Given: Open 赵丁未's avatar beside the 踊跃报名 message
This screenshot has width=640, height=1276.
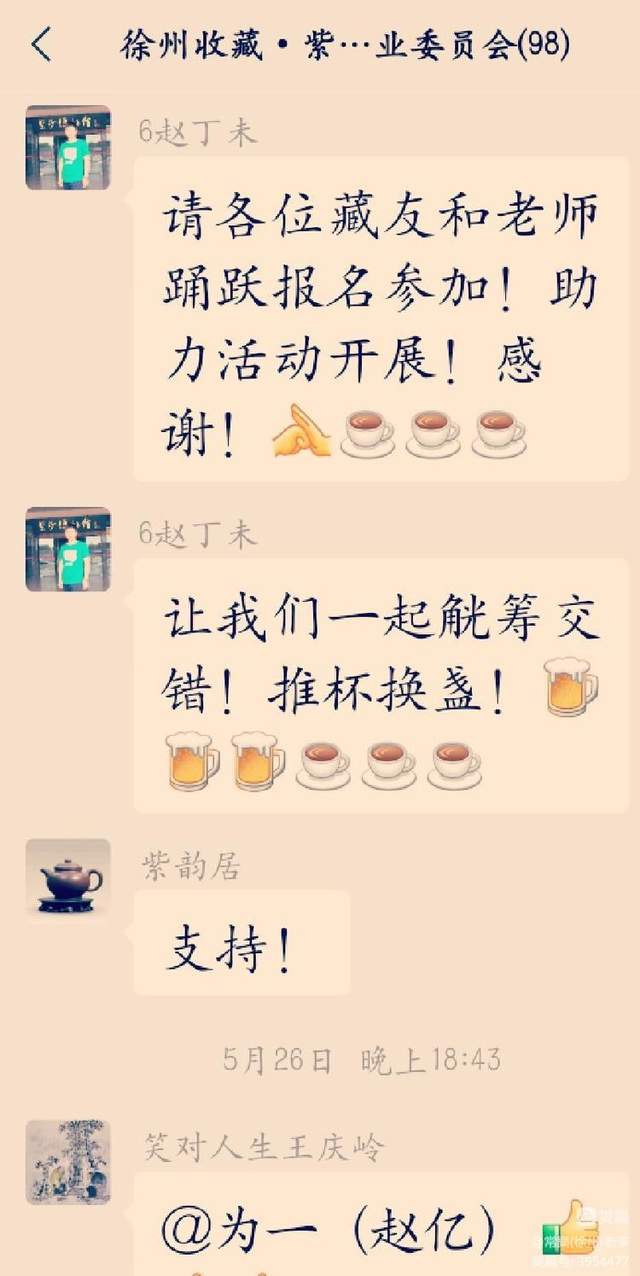Looking at the screenshot, I should click(x=68, y=148).
